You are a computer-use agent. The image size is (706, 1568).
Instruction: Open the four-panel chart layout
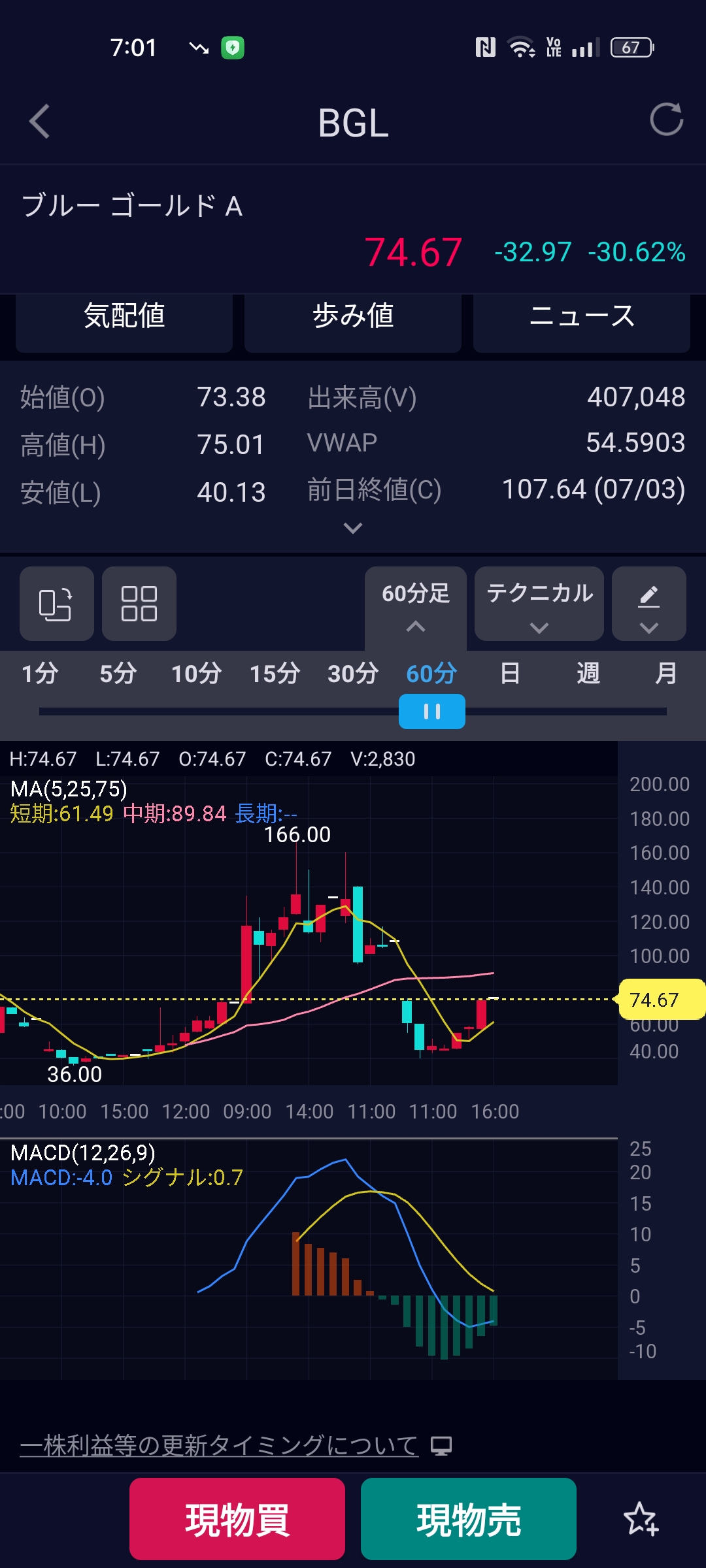139,604
